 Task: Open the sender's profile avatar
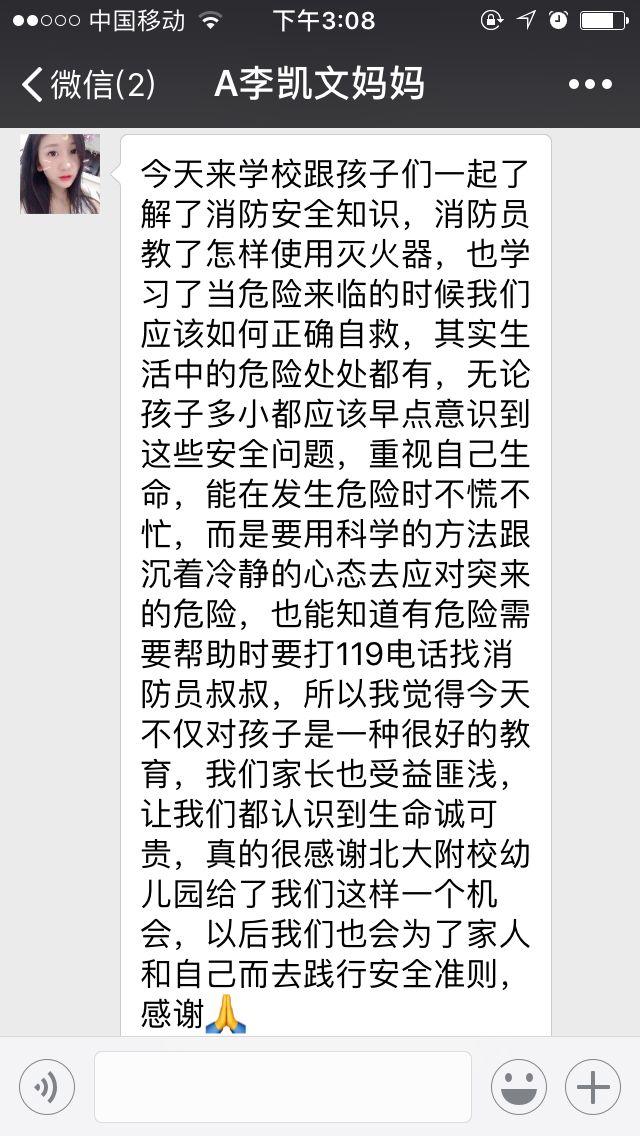pos(60,174)
